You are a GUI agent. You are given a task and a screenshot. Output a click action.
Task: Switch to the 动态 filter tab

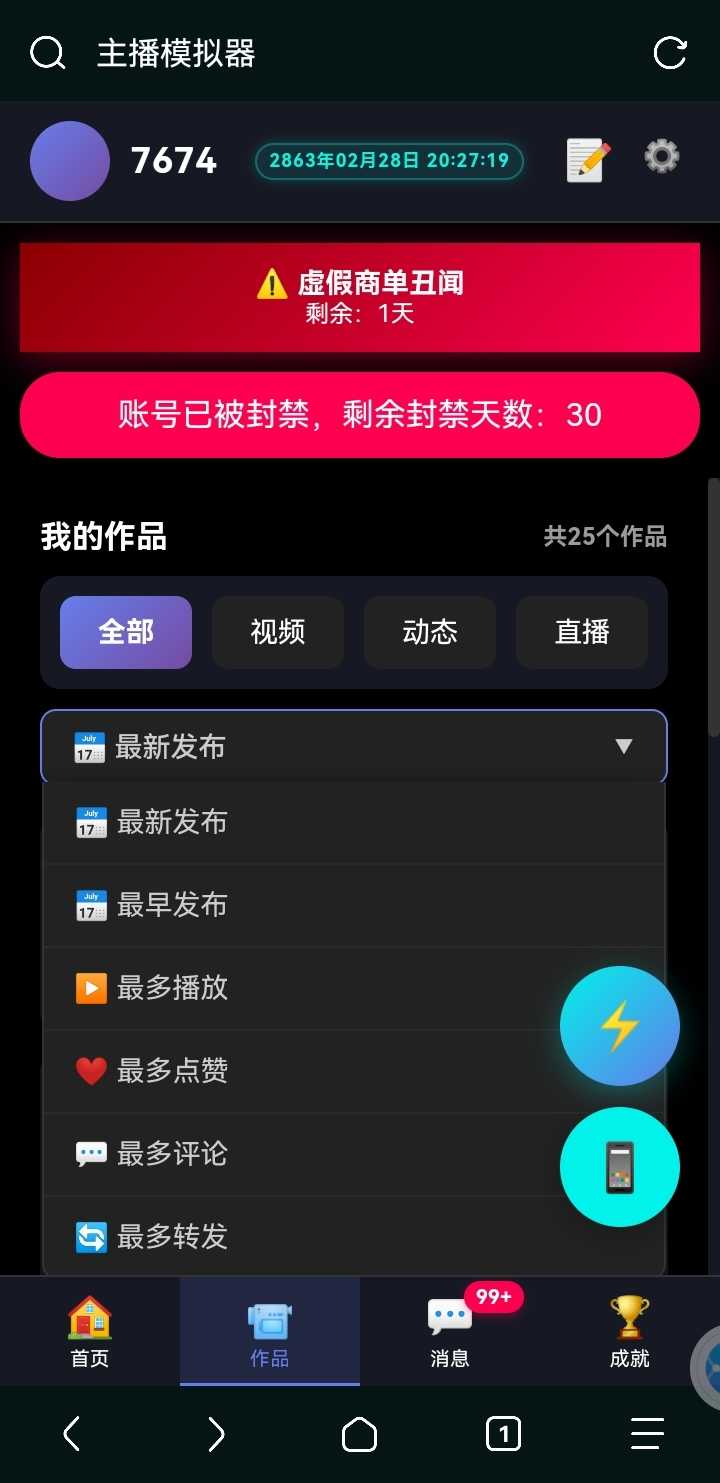[430, 632]
